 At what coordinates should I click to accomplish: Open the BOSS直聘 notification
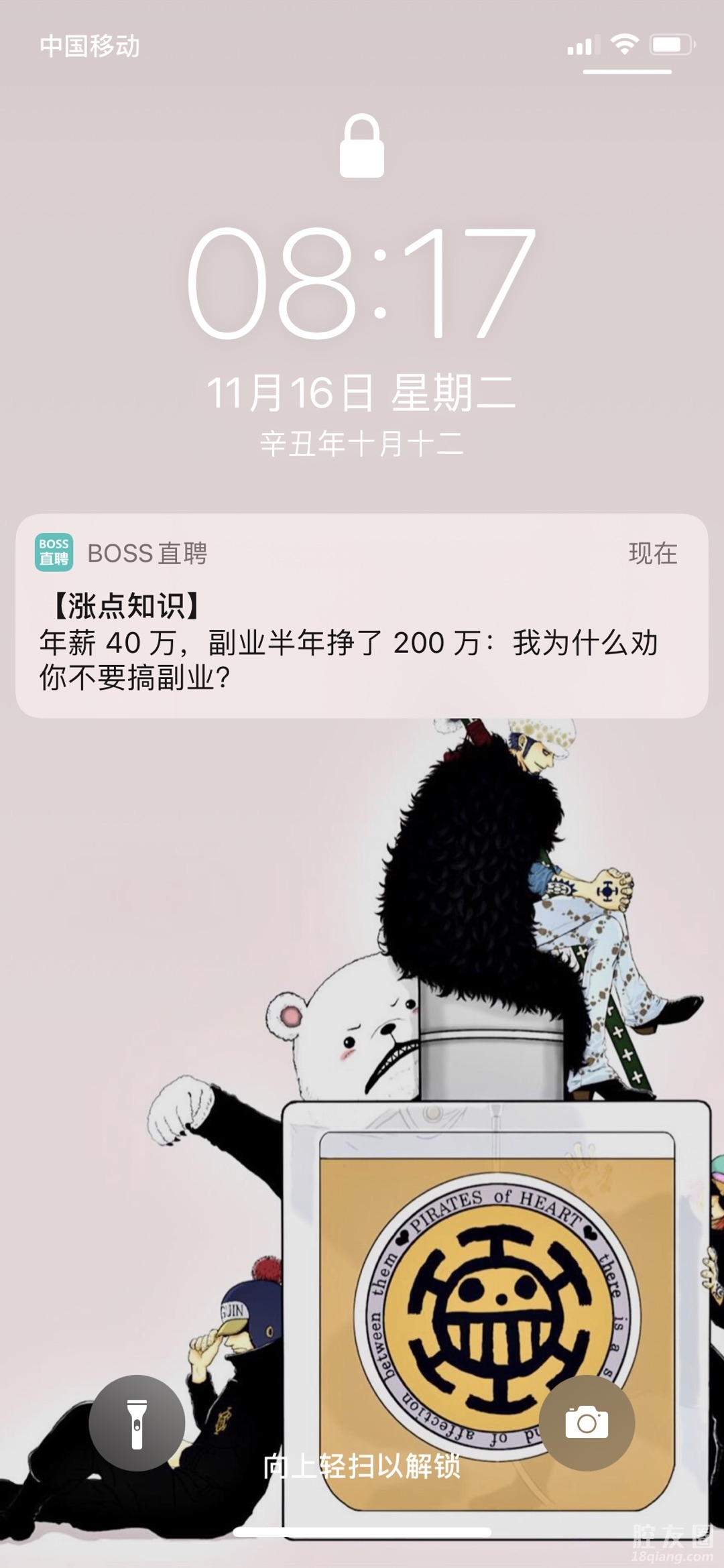(362, 617)
